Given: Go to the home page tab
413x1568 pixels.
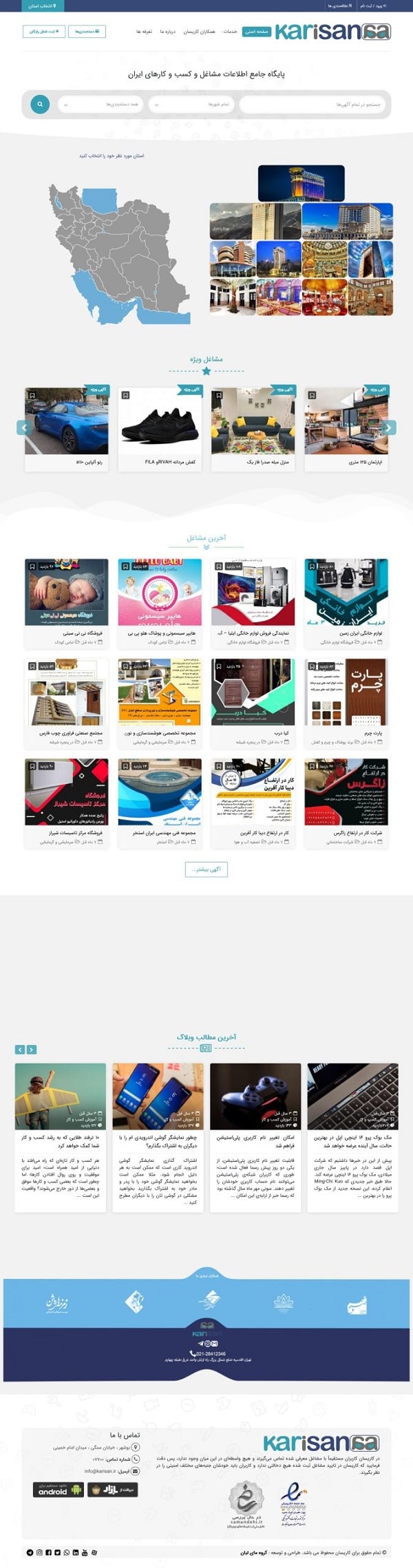Looking at the screenshot, I should 257,32.
